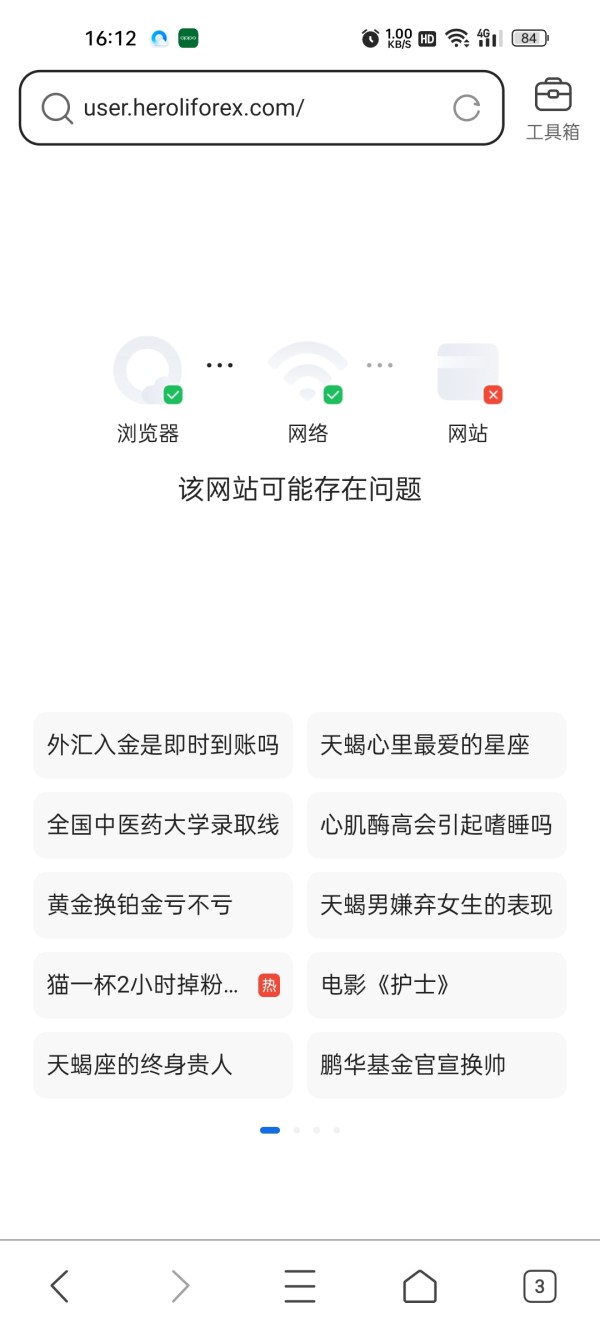Open 黄金换铂金亏不亏 search suggestion
This screenshot has height=1333, width=600.
[x=163, y=905]
